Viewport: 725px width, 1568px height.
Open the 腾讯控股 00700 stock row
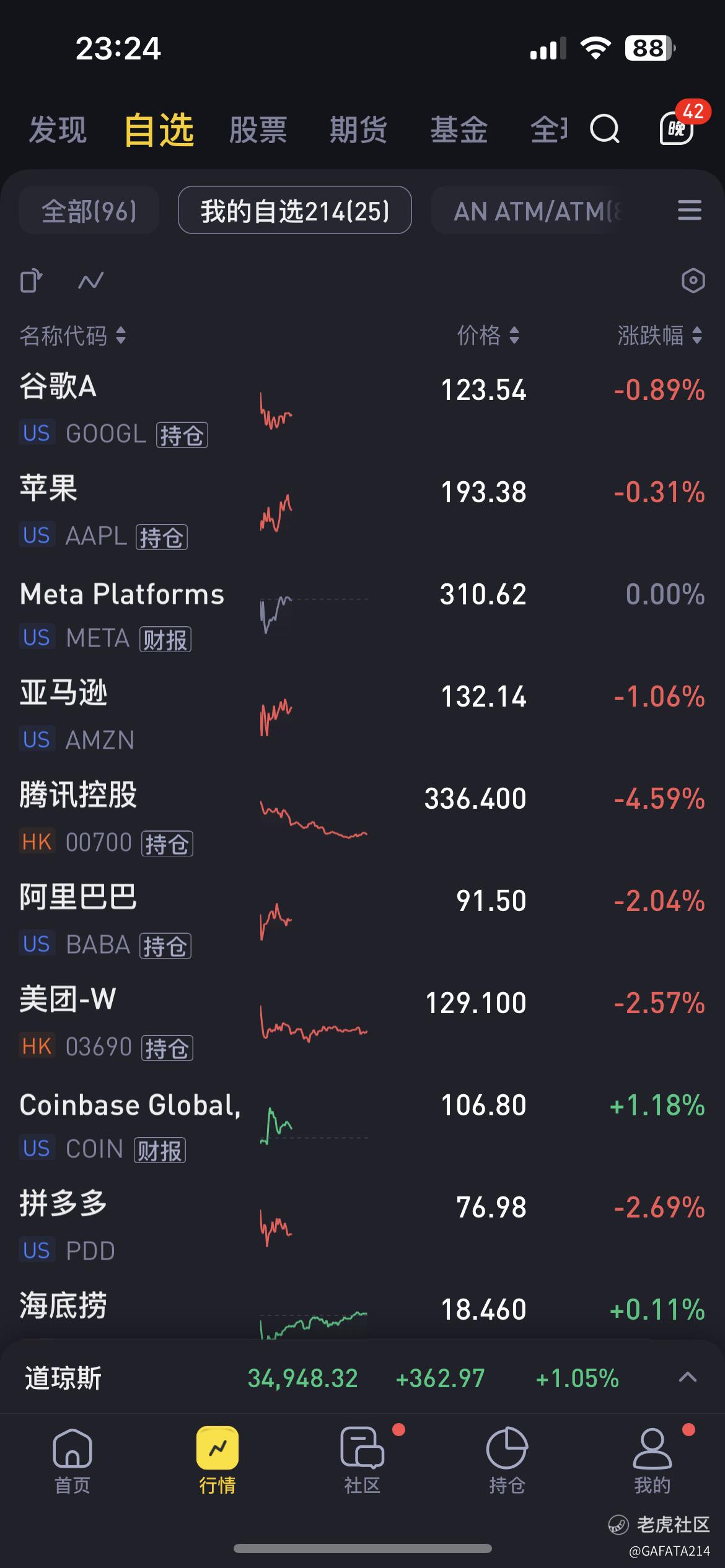(362, 817)
